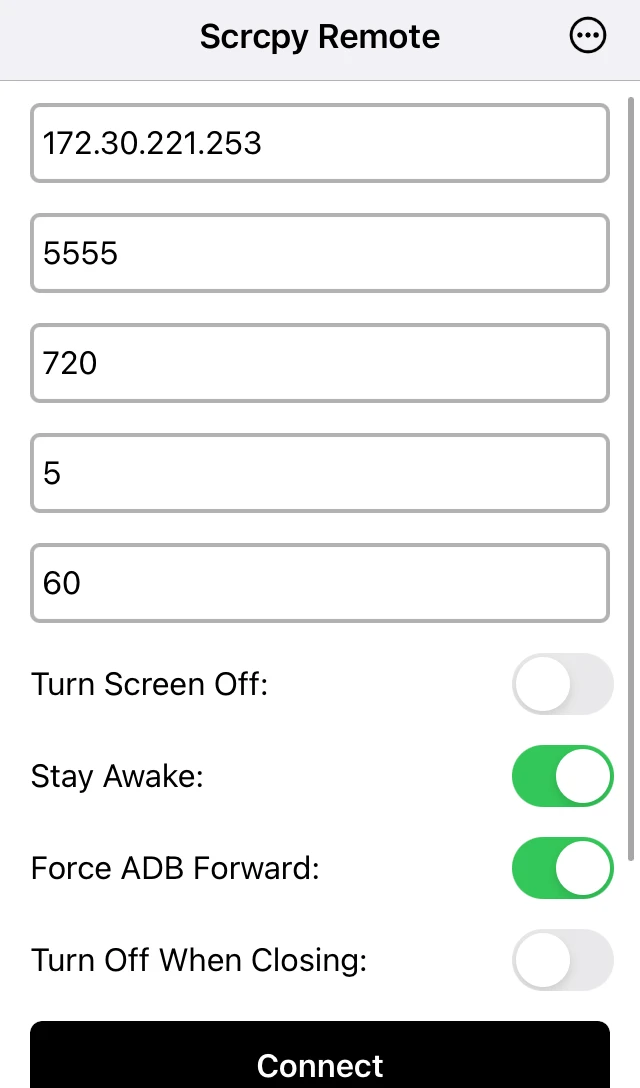Screen dimensions: 640x1088
Task: Disable the Stay Awake switch
Action: pyautogui.click(x=562, y=776)
